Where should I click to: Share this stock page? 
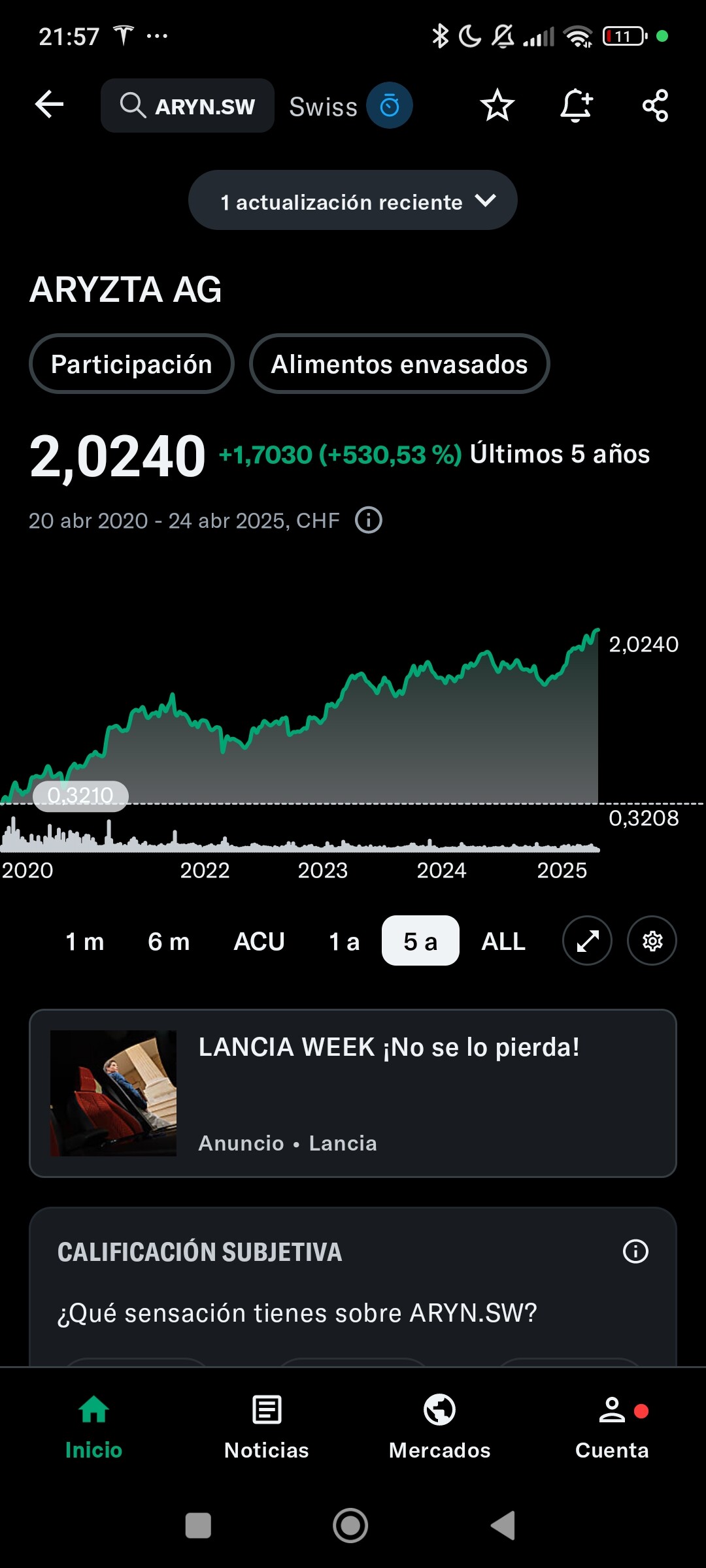tap(655, 105)
